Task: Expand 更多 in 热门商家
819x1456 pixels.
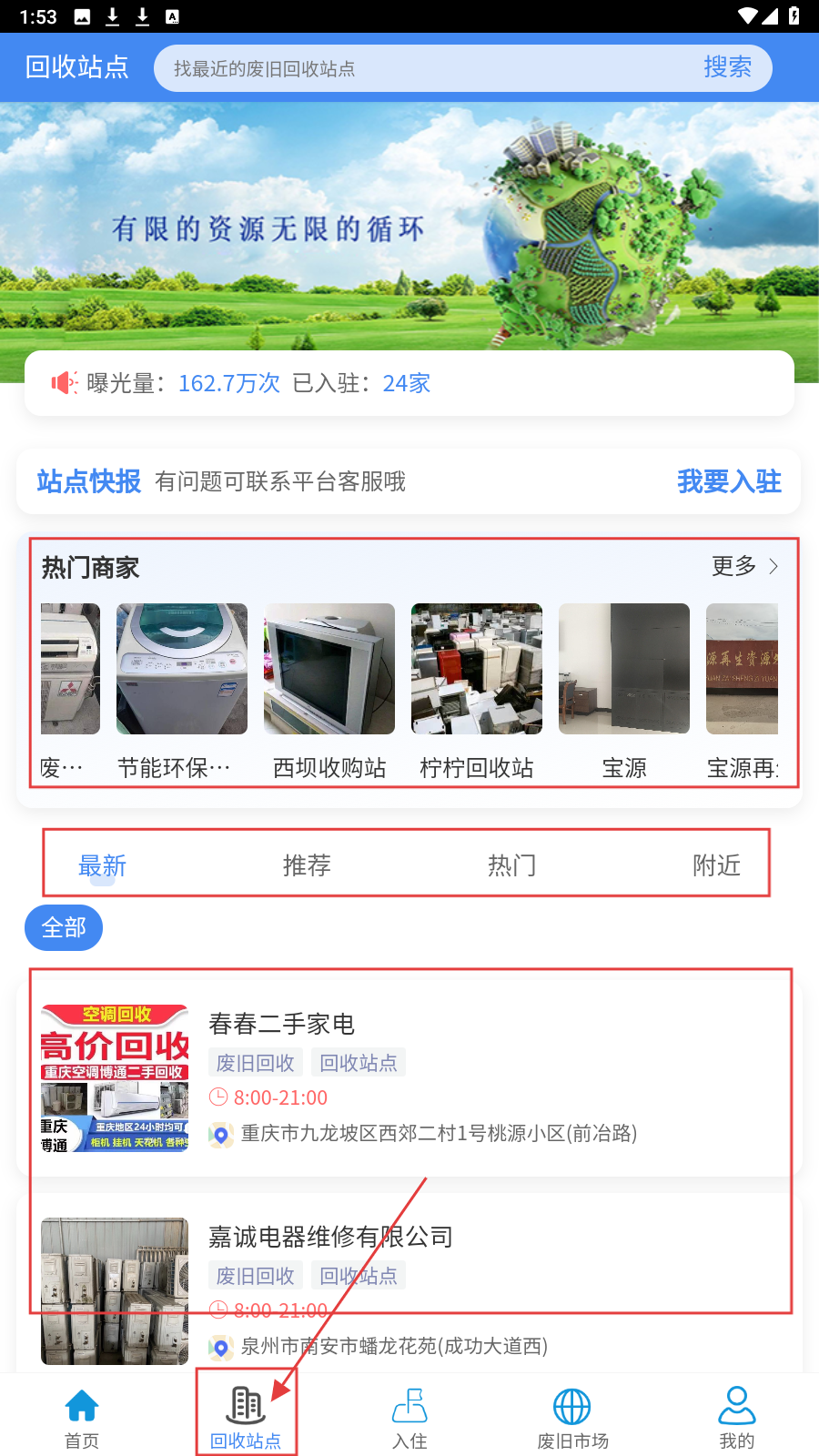Action: point(744,566)
